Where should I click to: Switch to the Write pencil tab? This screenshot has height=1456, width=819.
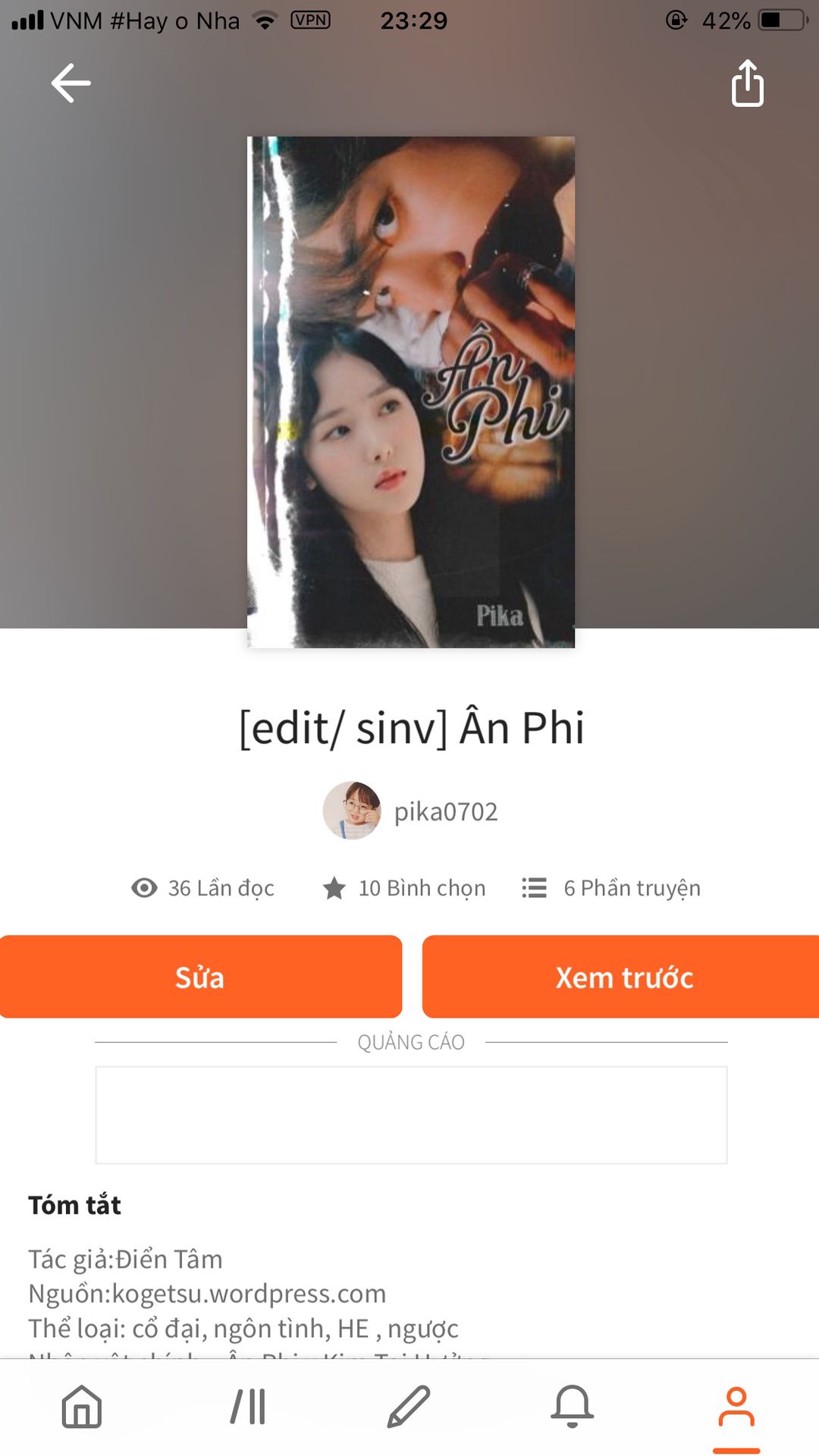point(409,1407)
